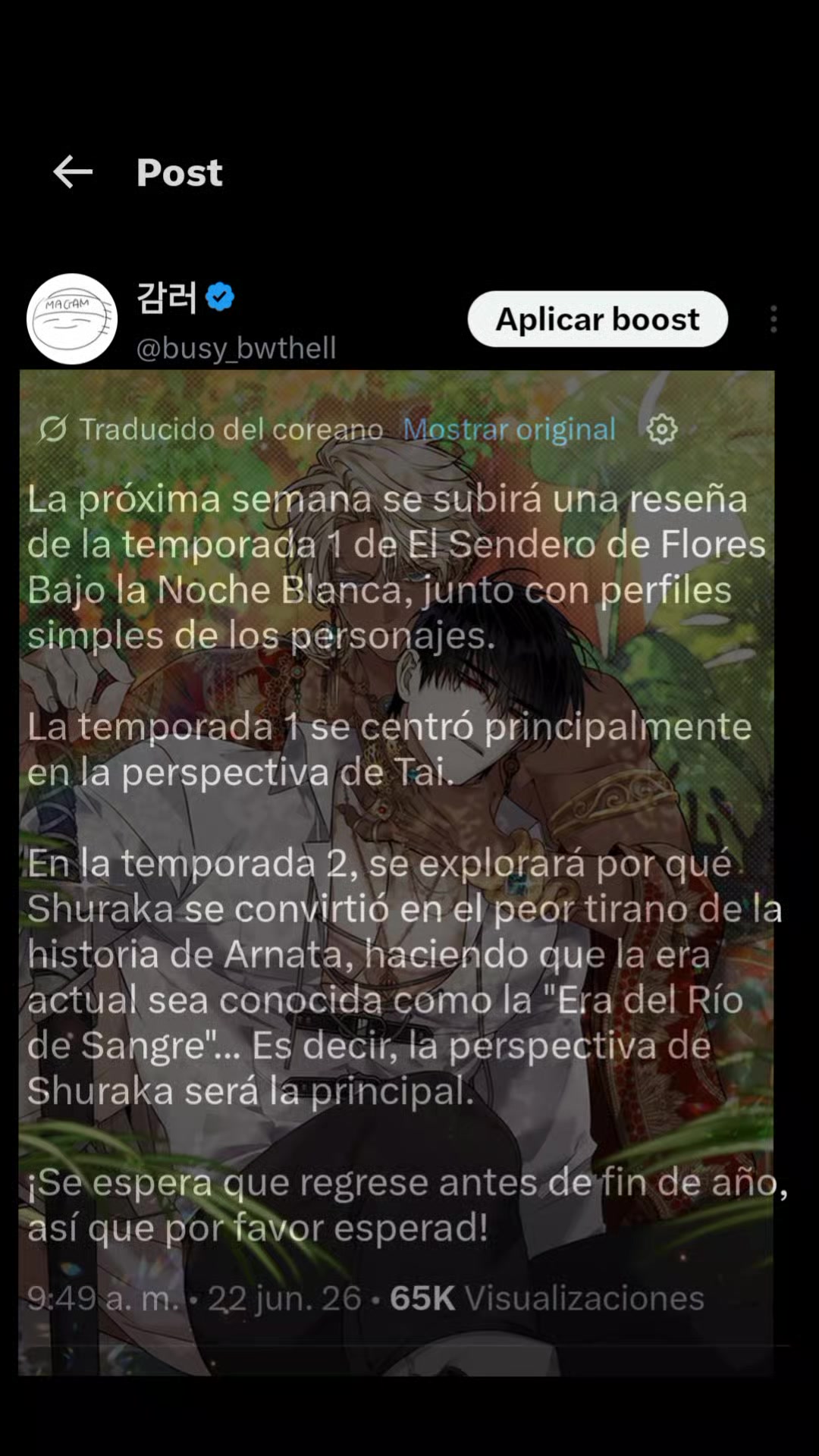Open the post's three-dot overflow menu

773,319
